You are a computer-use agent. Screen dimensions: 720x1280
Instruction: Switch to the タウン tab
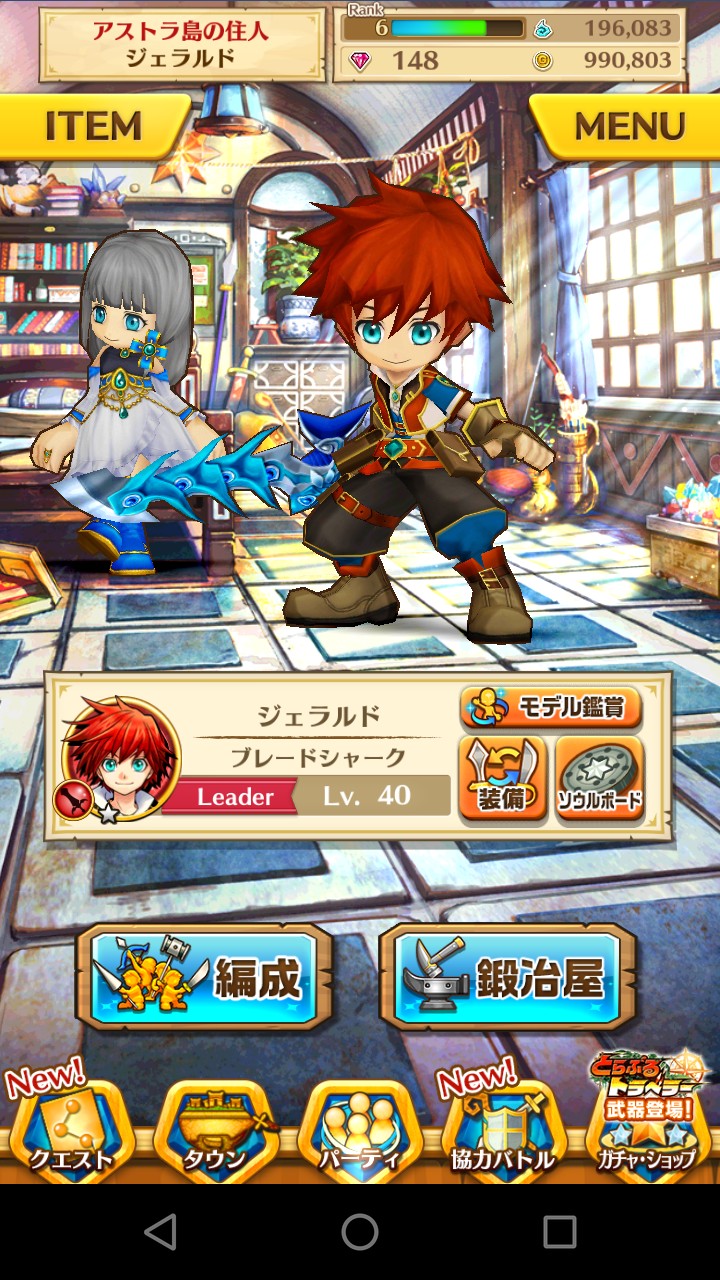(215, 1130)
